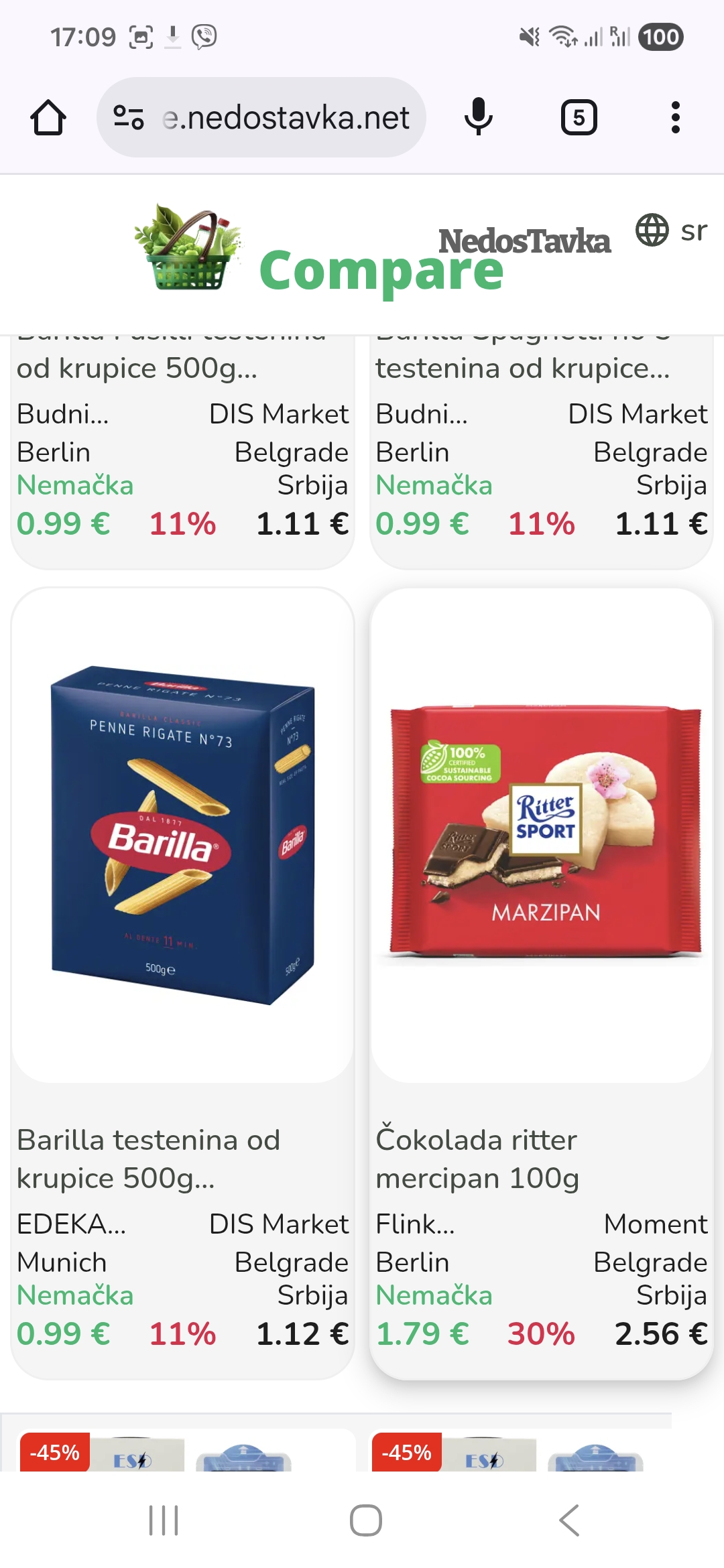724x1568 pixels.
Task: Start voice search with the microphone
Action: 478,118
